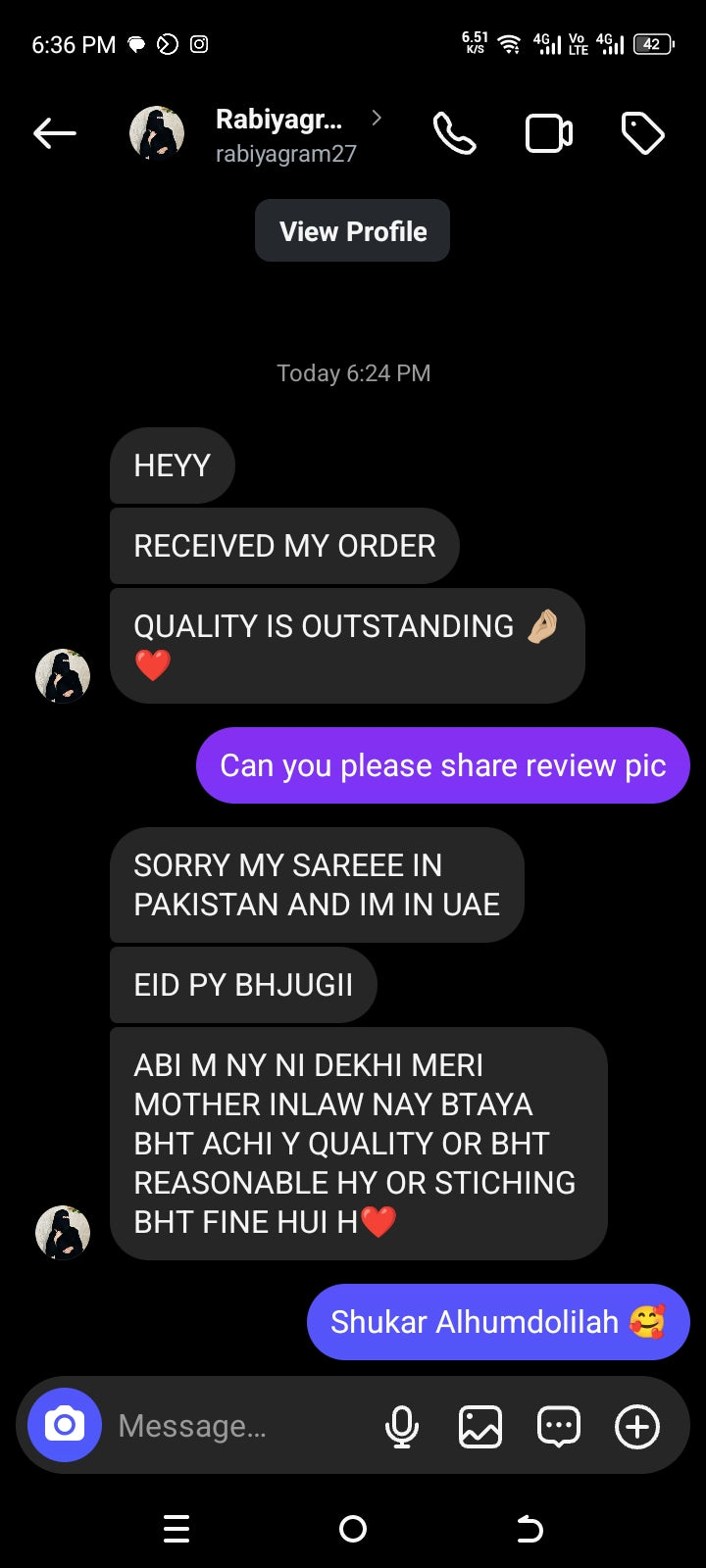This screenshot has width=706, height=1568.
Task: Focus the Message text field
Action: coord(235,1425)
